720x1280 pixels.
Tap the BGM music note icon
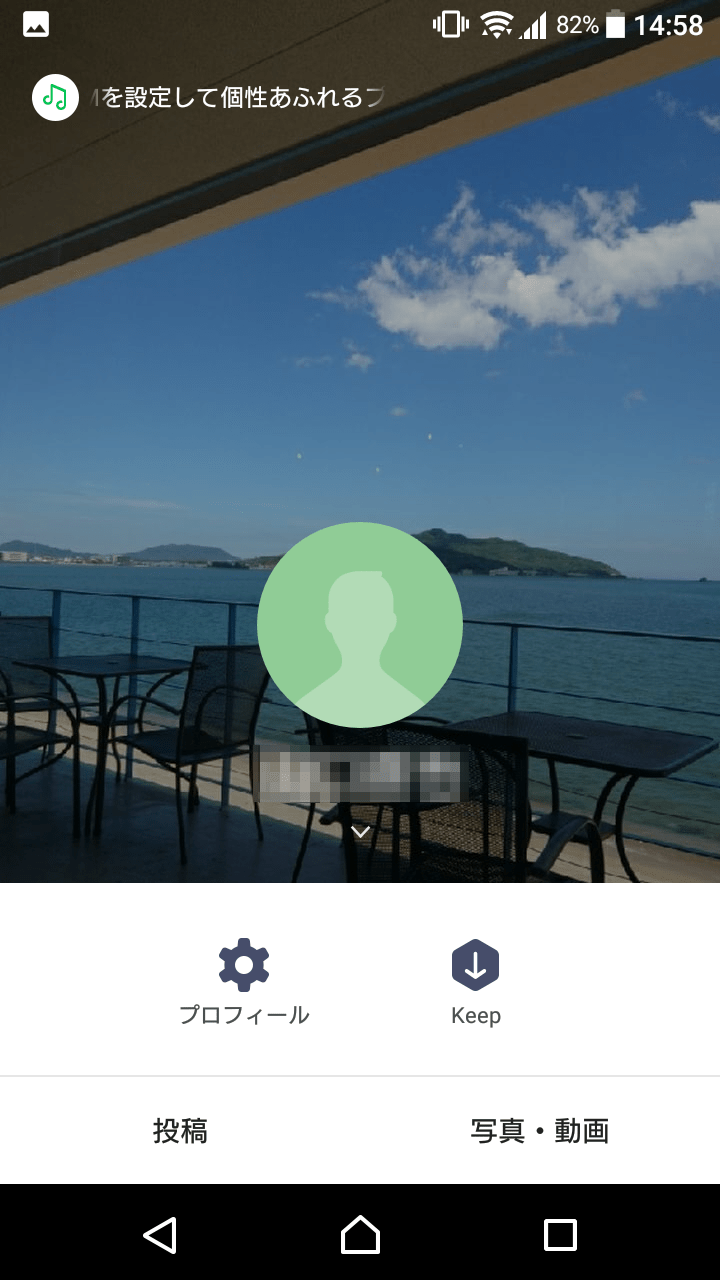[x=55, y=97]
